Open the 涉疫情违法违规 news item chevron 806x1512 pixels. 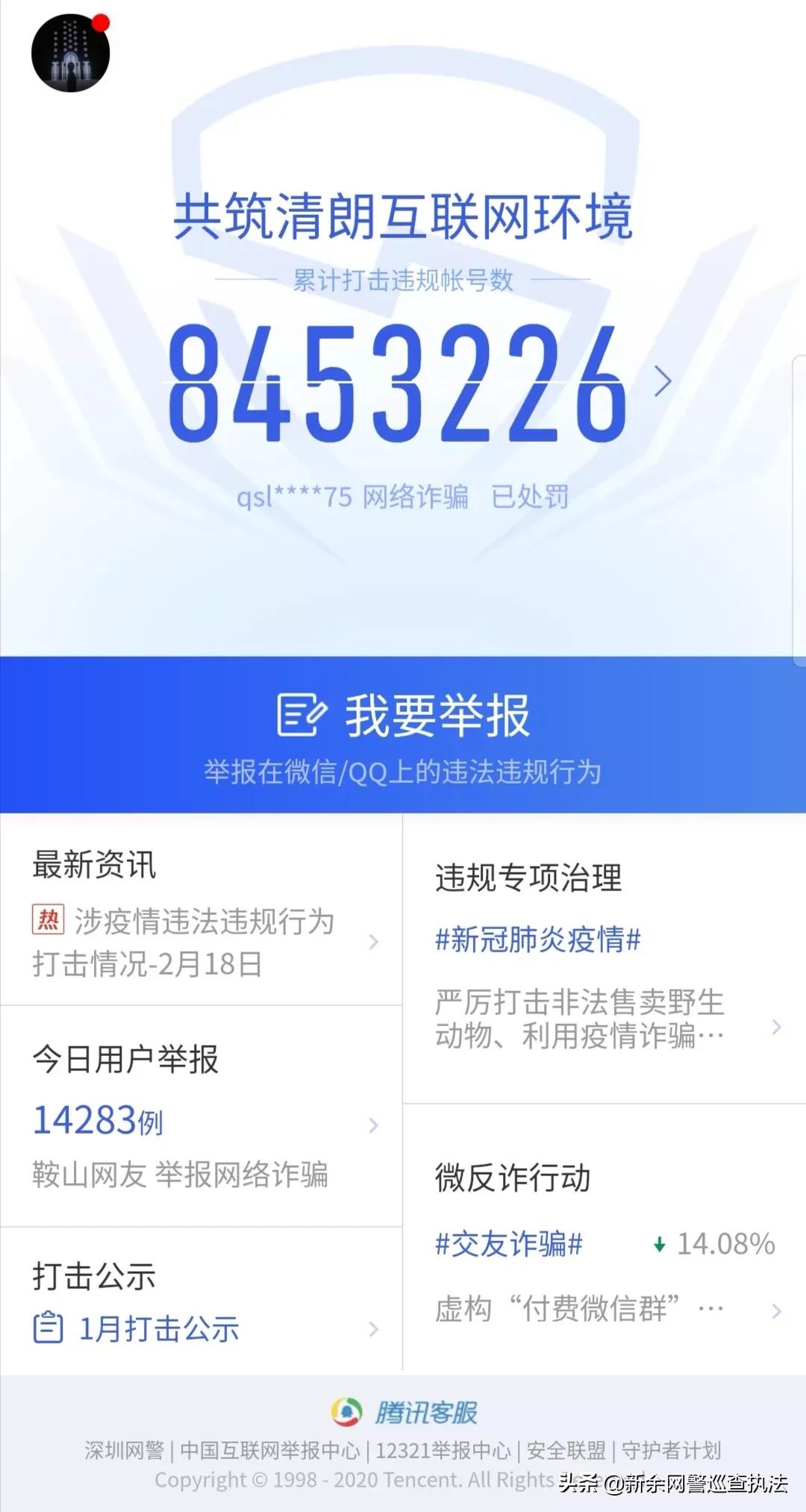point(373,943)
